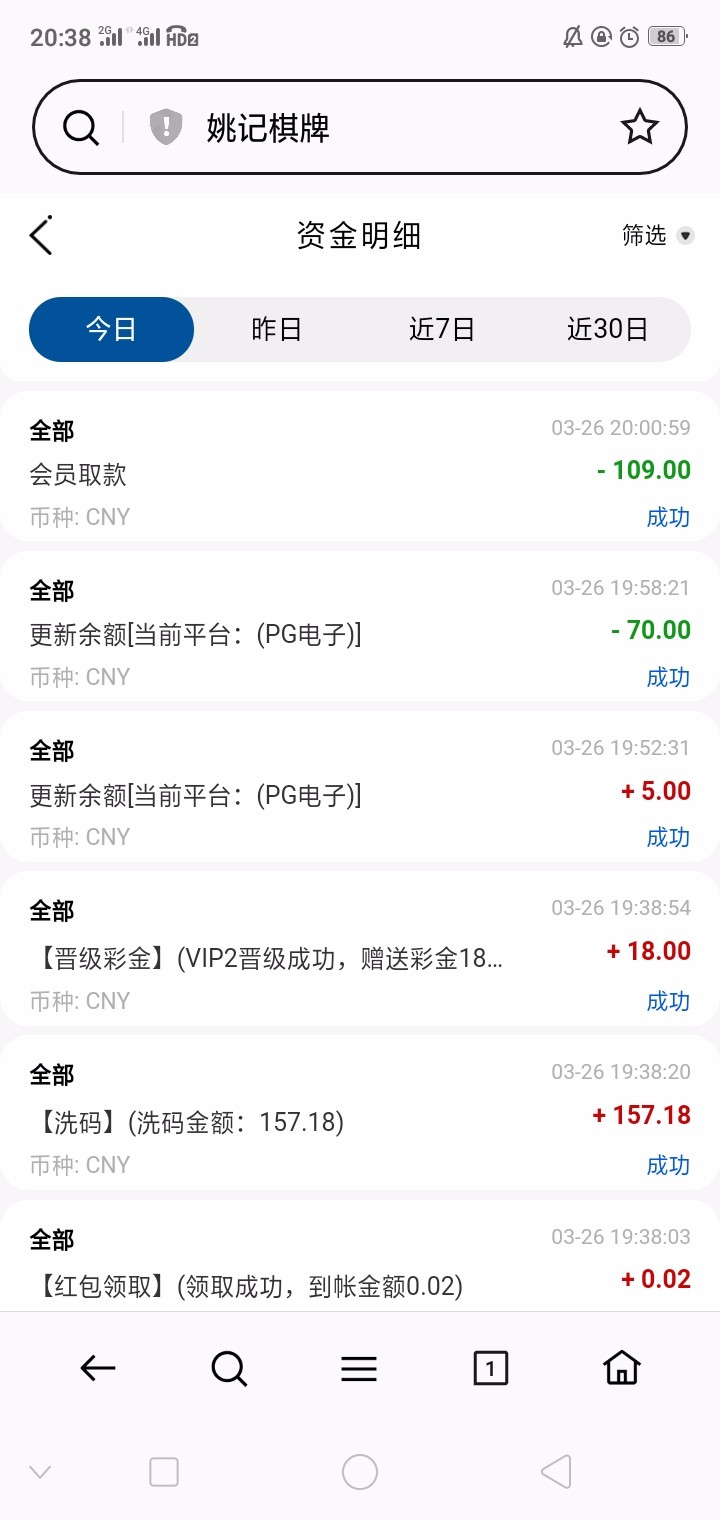Viewport: 720px width, 1520px height.
Task: Open the 筛选 filter dropdown
Action: click(657, 236)
